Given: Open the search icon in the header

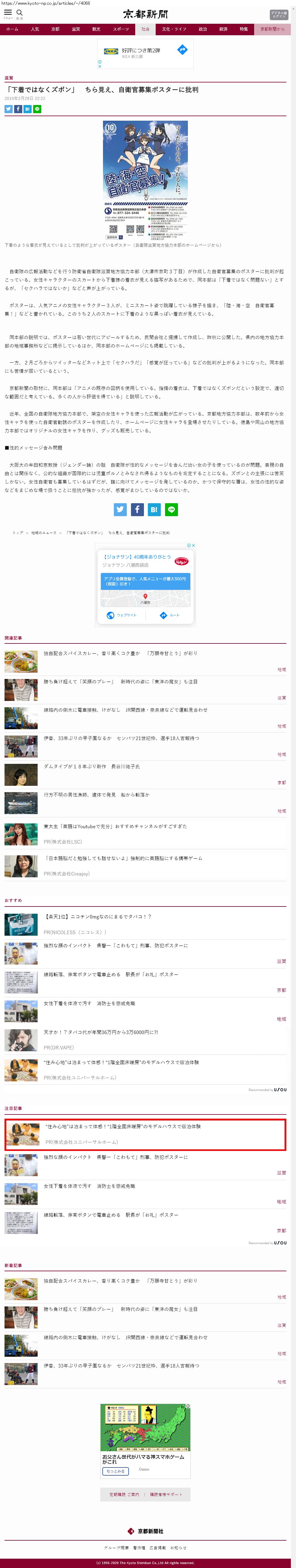Looking at the screenshot, I should tap(20, 13).
